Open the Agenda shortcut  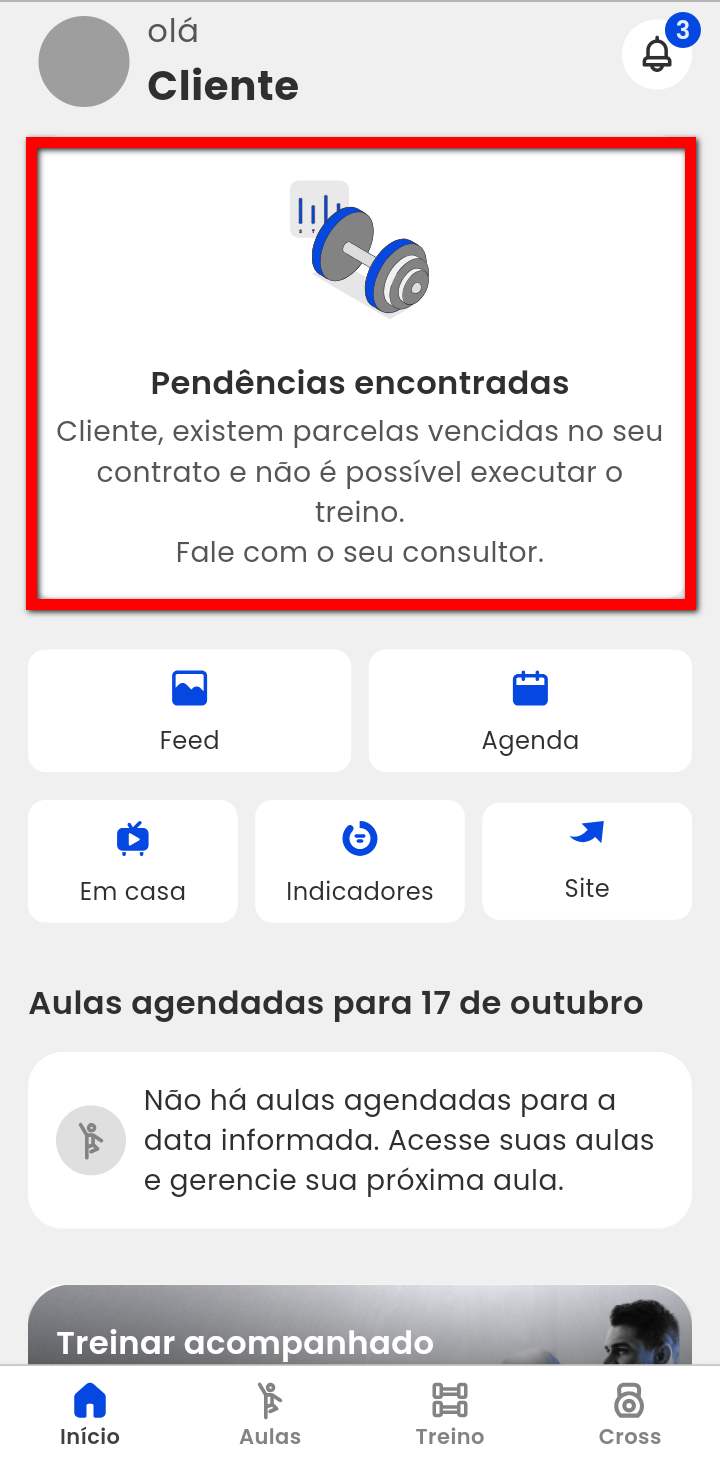530,711
